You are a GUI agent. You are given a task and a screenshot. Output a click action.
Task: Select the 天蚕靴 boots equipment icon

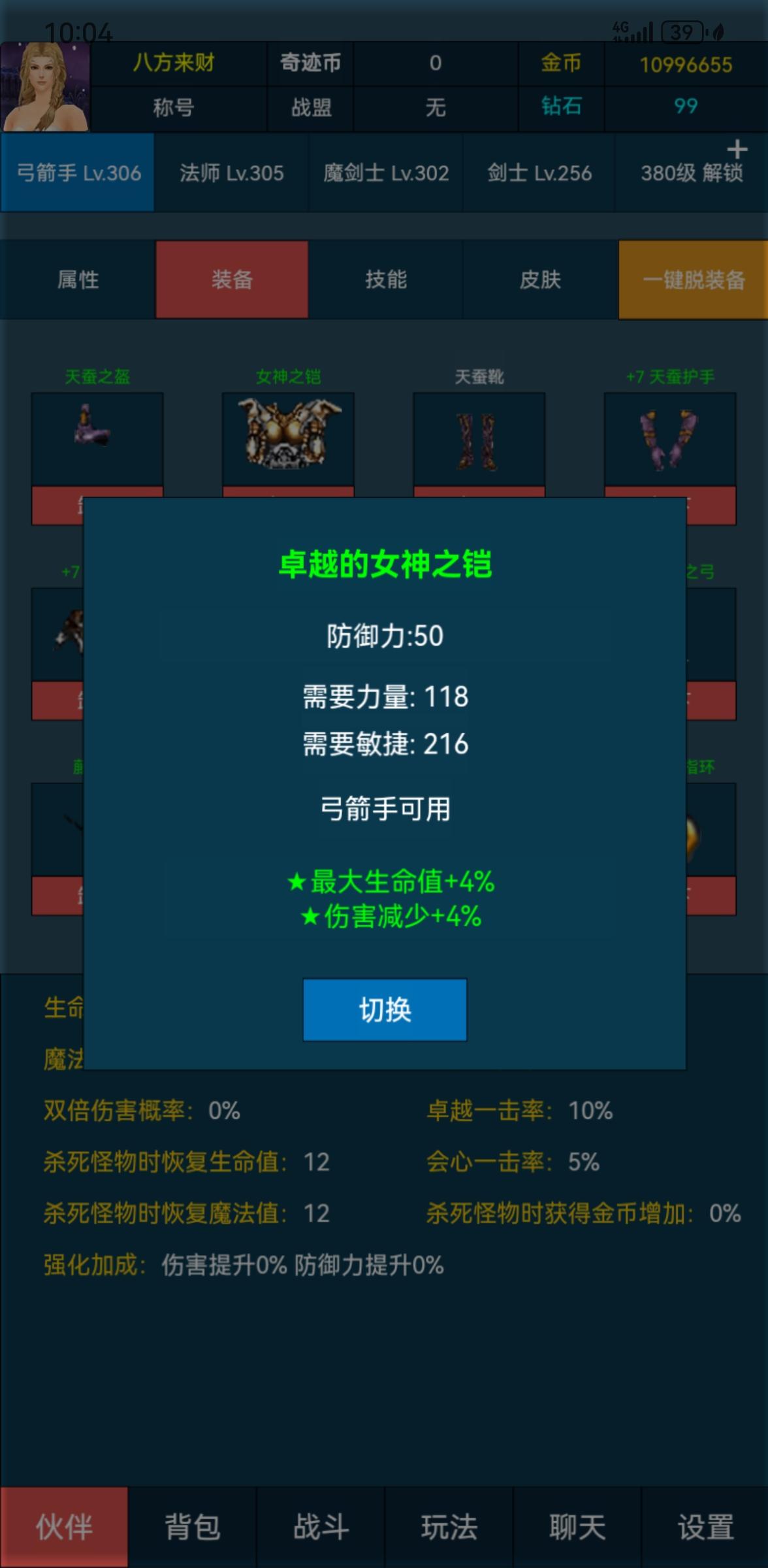tap(478, 439)
